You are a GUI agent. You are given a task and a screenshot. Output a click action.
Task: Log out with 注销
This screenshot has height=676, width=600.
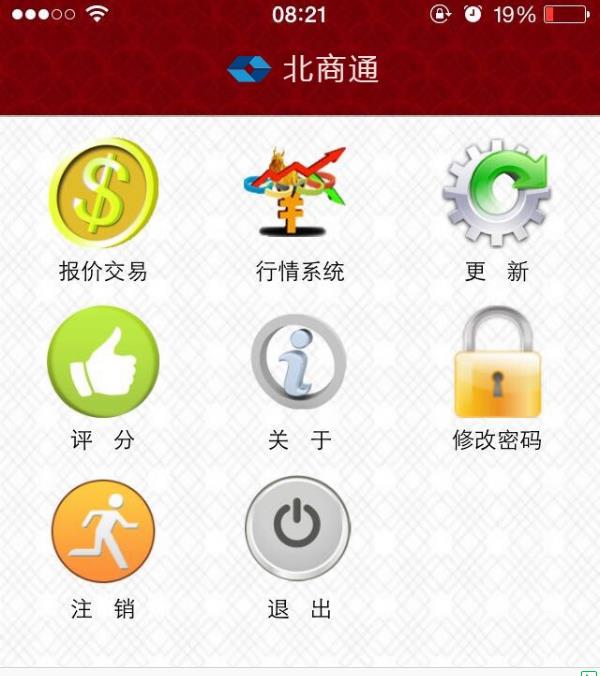tap(103, 531)
